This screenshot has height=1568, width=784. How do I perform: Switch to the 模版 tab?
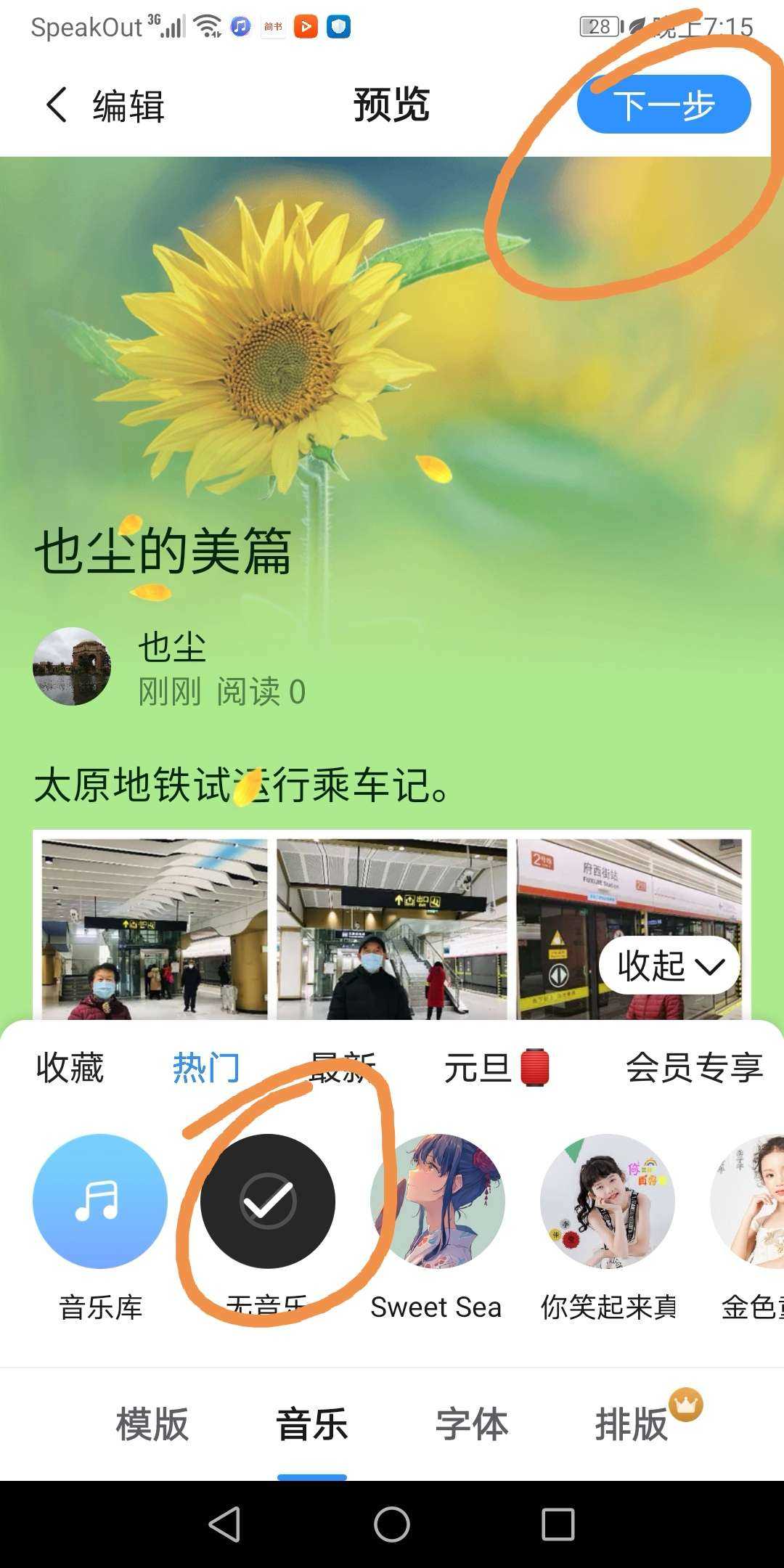152,1424
